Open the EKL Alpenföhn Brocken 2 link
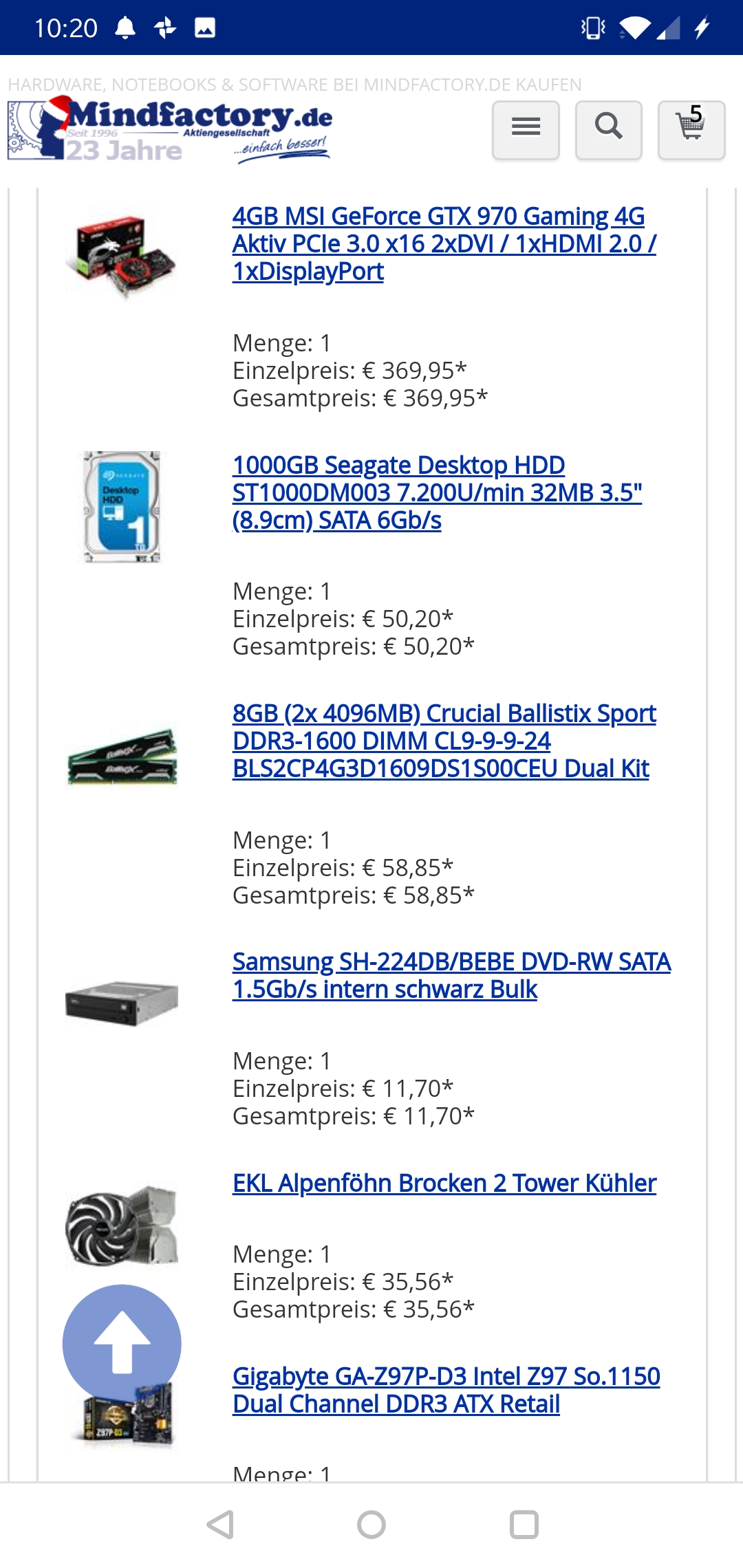Screen dimensions: 743x1568 (x=444, y=1183)
